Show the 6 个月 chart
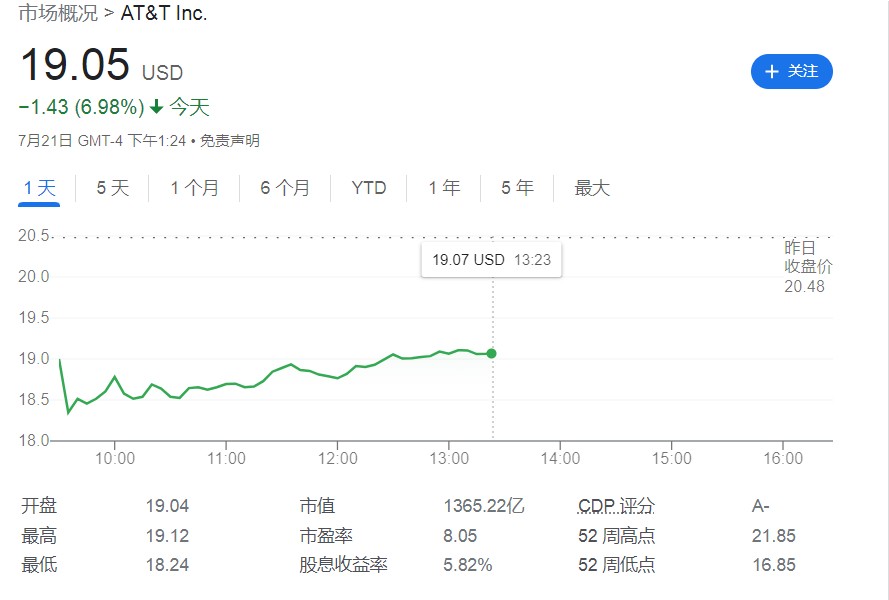The image size is (889, 600). [x=285, y=188]
